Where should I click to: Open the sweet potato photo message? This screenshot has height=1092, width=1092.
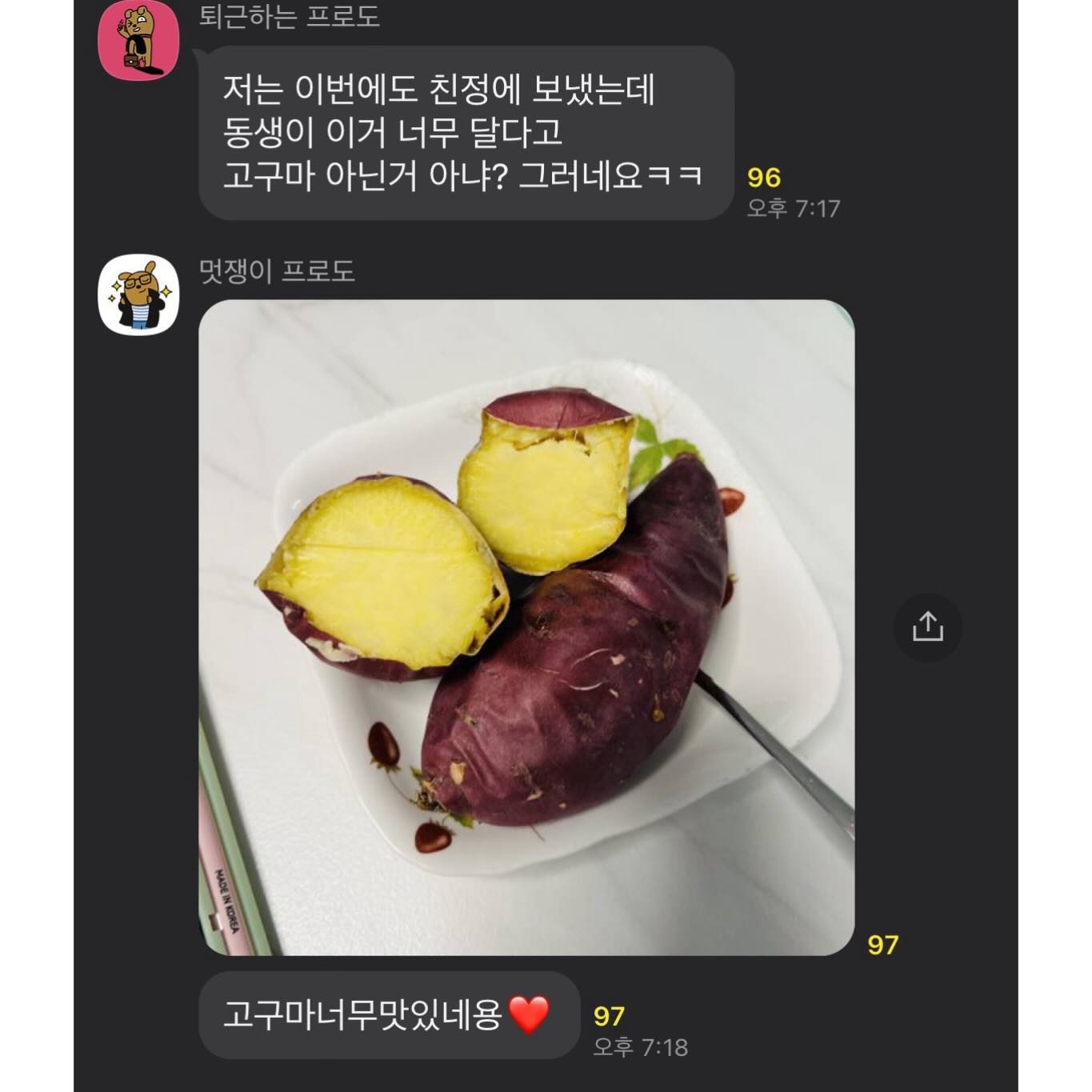(526, 627)
